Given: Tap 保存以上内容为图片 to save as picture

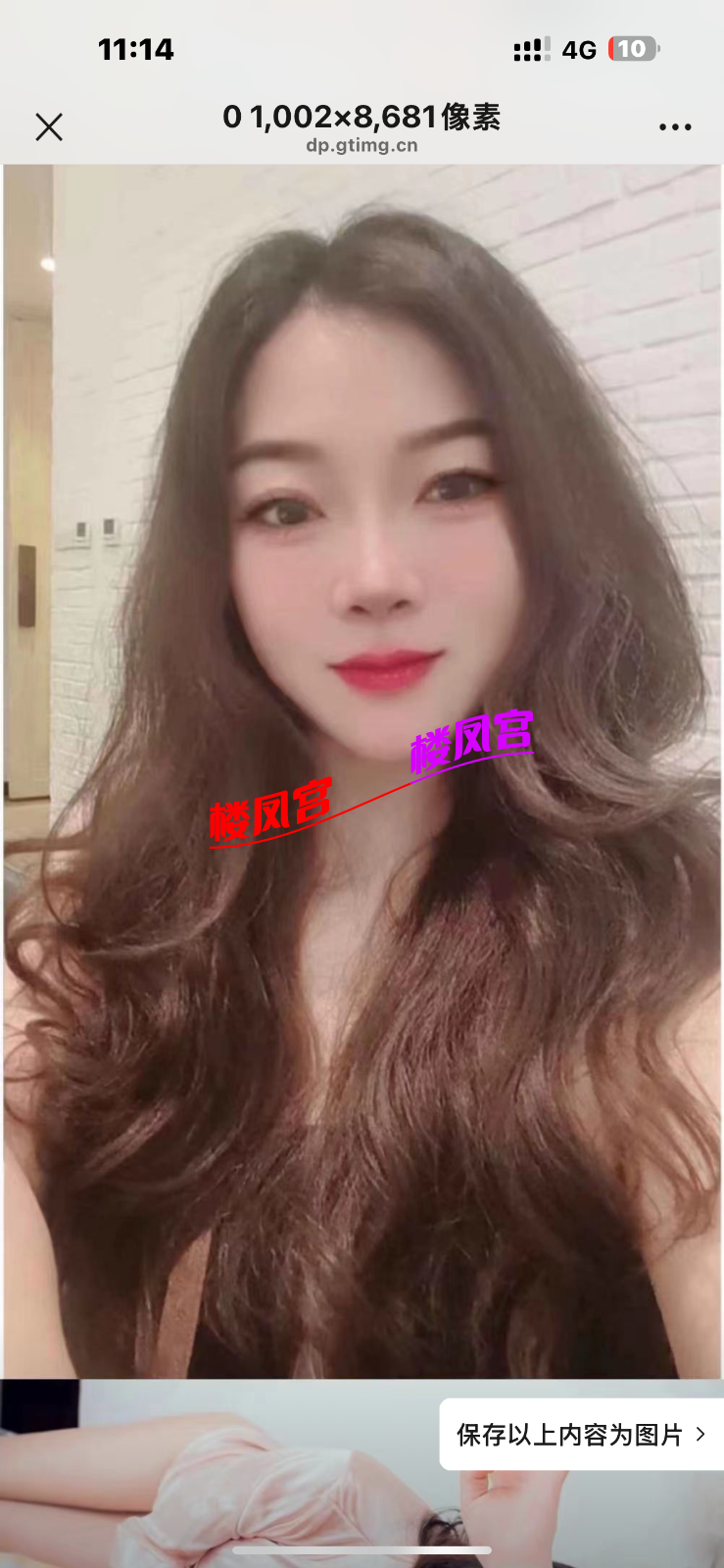Looking at the screenshot, I should tap(580, 1435).
